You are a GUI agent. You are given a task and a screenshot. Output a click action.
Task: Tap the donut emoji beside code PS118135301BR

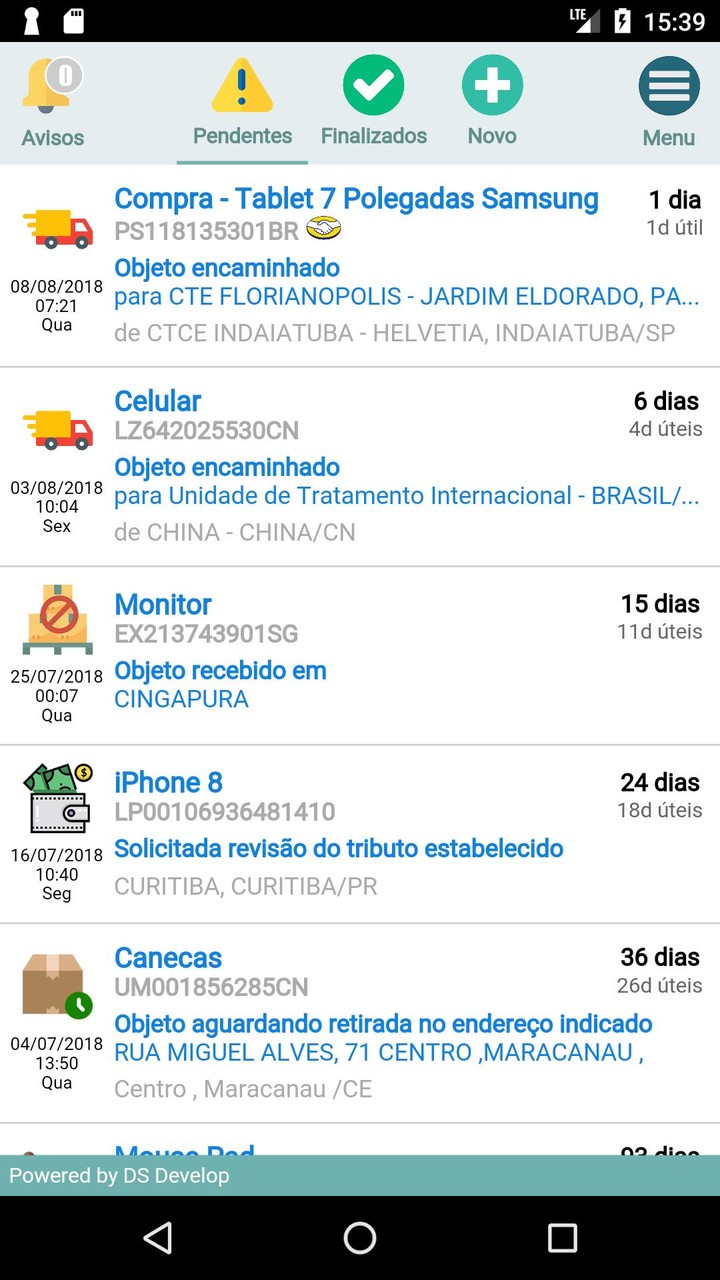321,228
